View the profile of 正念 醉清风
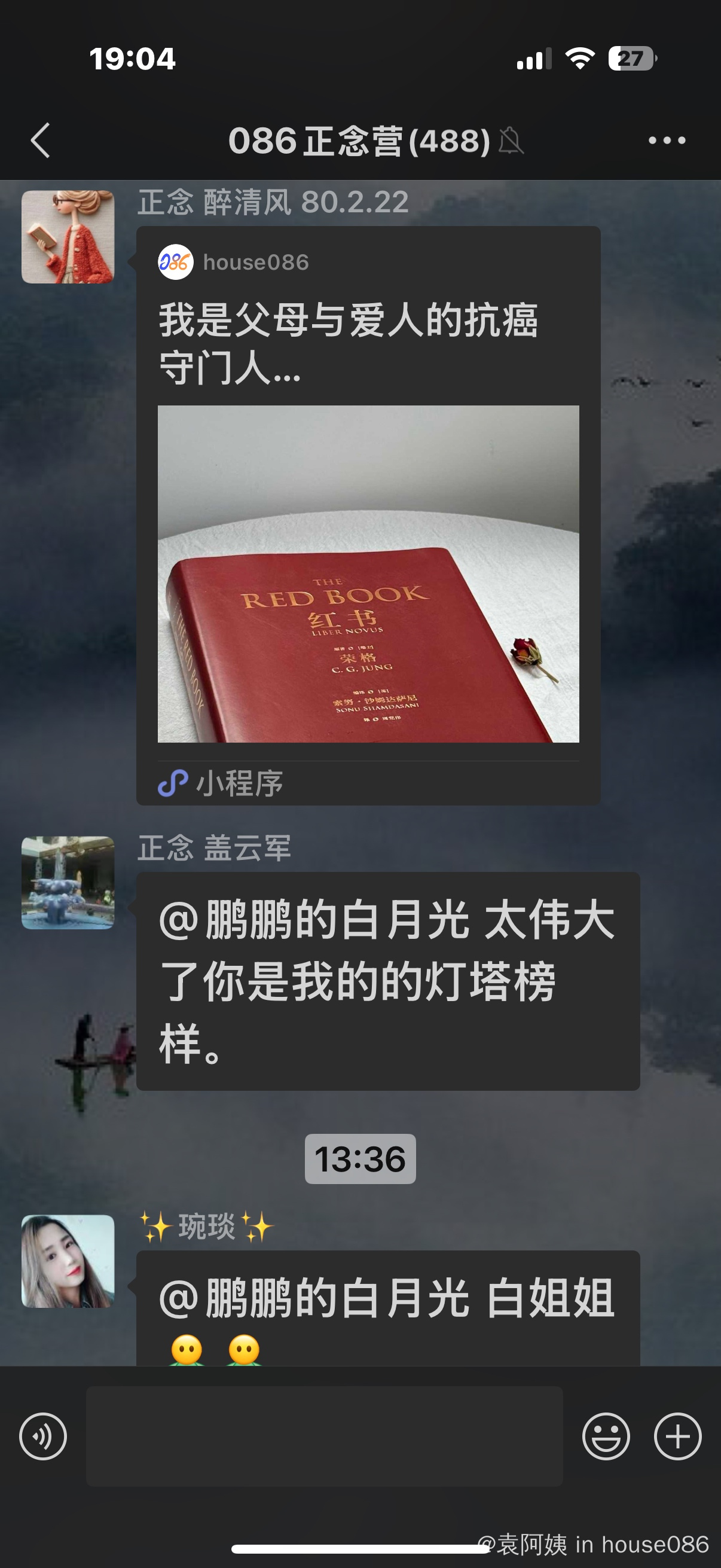Viewport: 721px width, 1568px height. tap(68, 237)
